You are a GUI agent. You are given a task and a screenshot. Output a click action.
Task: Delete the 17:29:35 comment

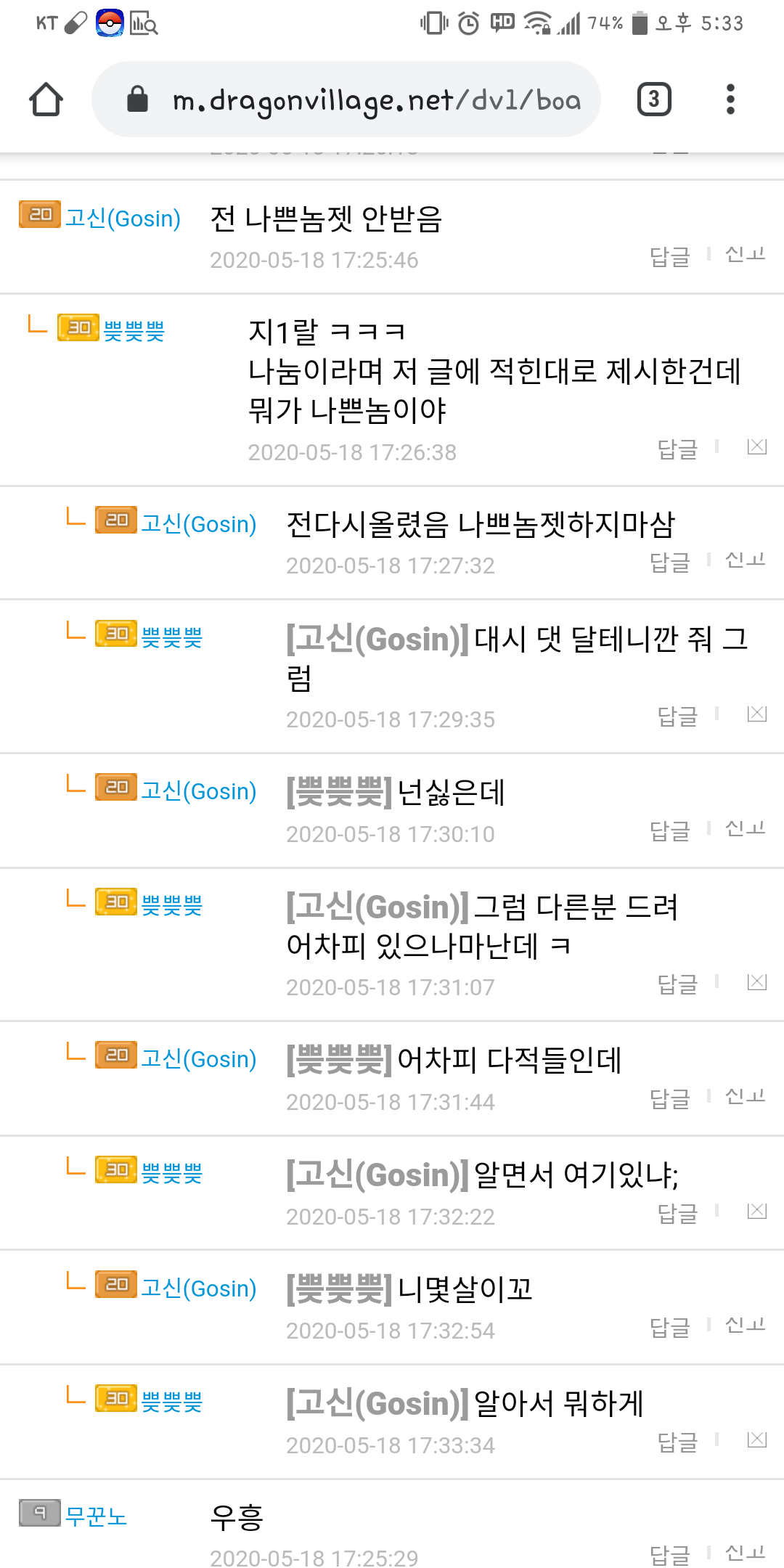pos(756,714)
